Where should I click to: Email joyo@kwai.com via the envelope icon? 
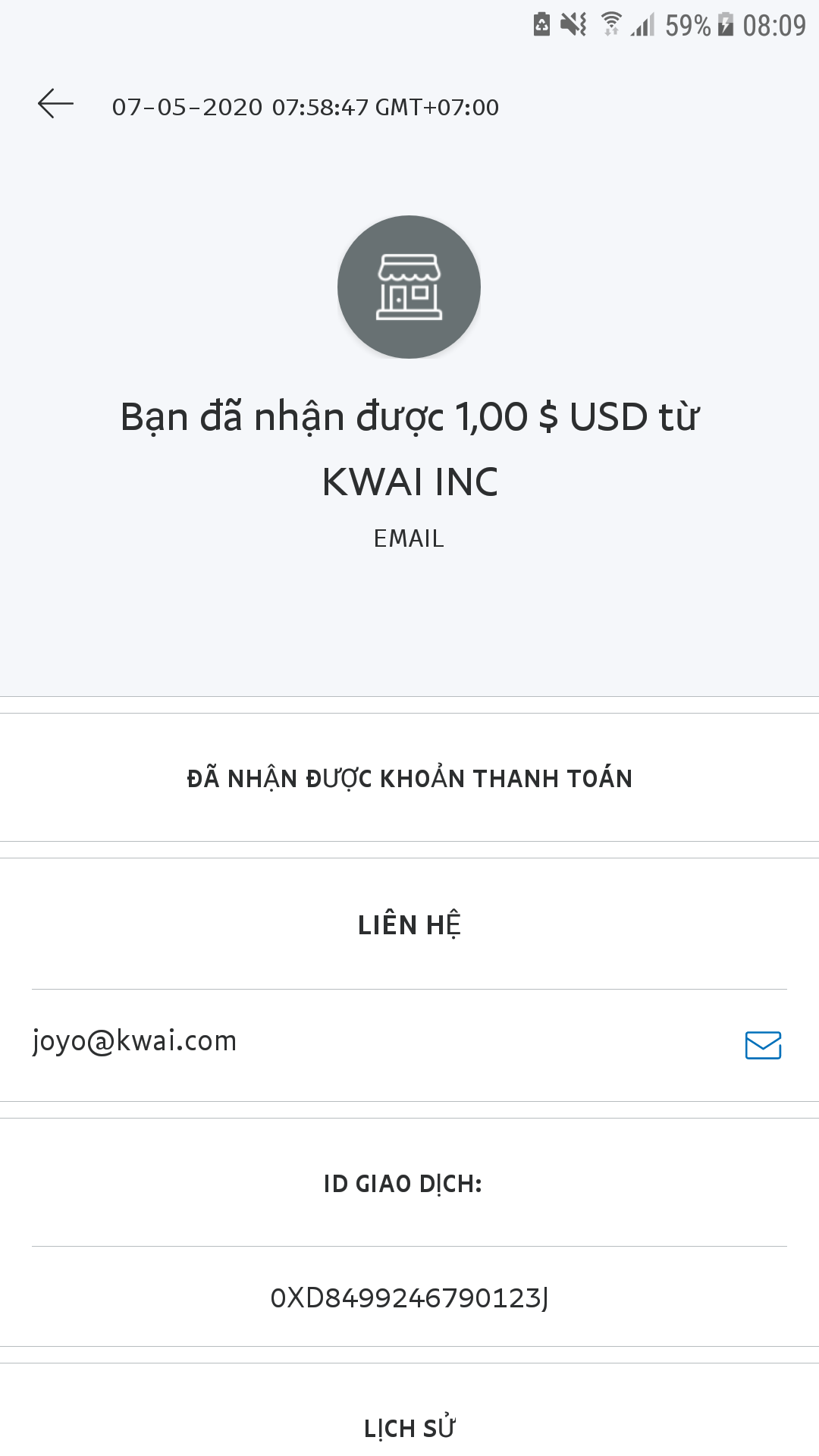[x=763, y=1045]
